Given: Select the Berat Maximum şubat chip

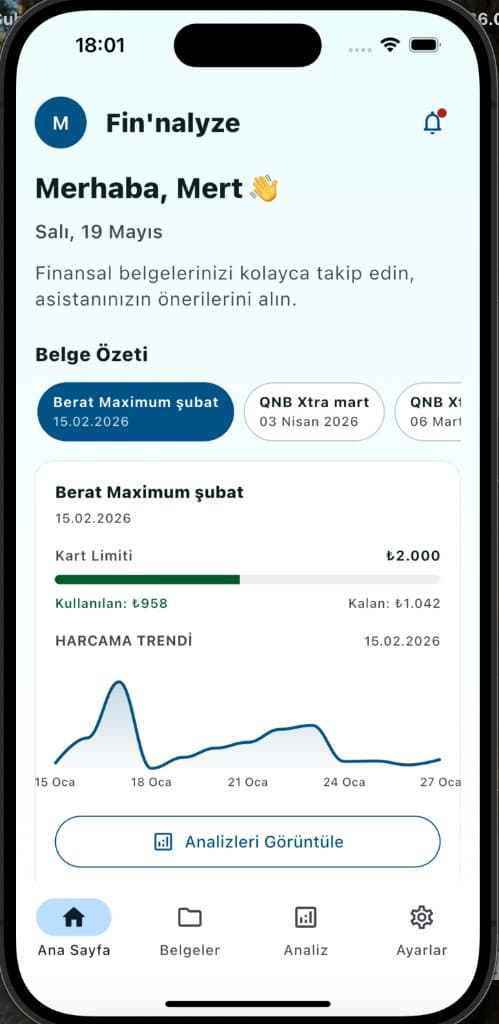Looking at the screenshot, I should (x=135, y=411).
